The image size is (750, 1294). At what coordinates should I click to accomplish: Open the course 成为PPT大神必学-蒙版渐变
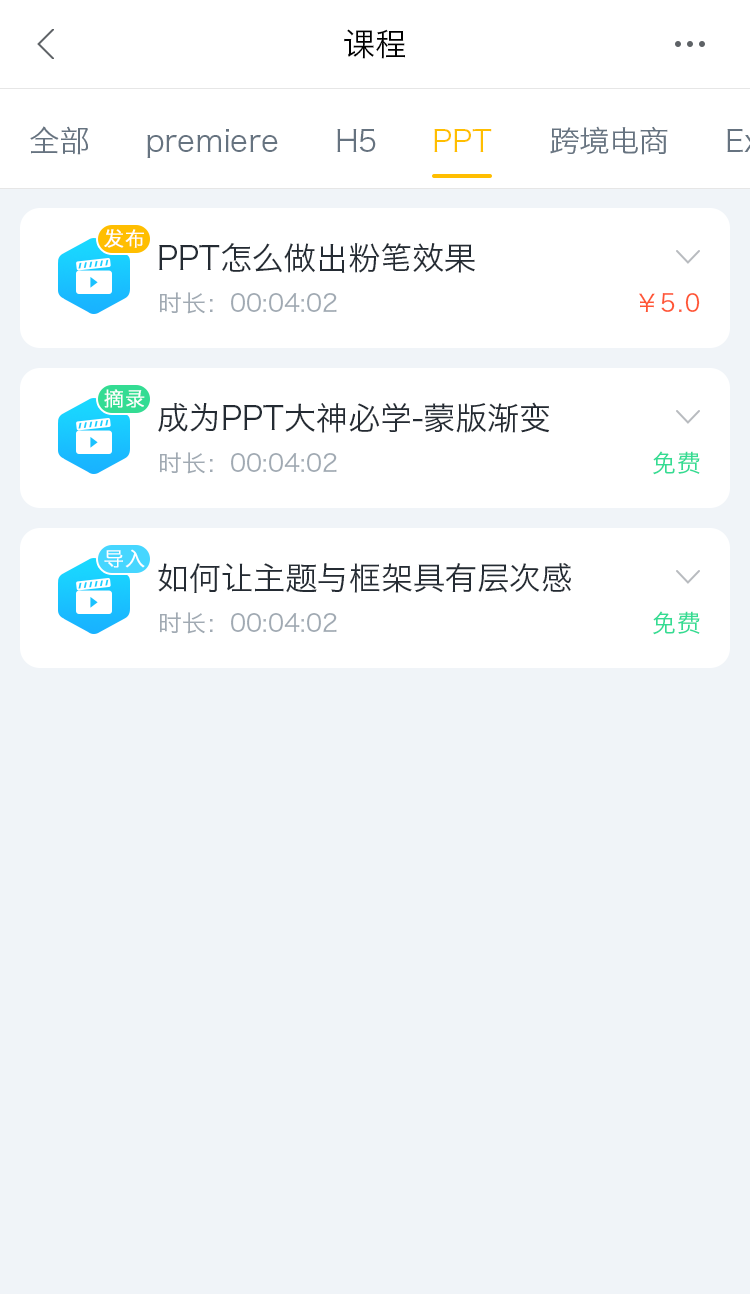[x=354, y=418]
